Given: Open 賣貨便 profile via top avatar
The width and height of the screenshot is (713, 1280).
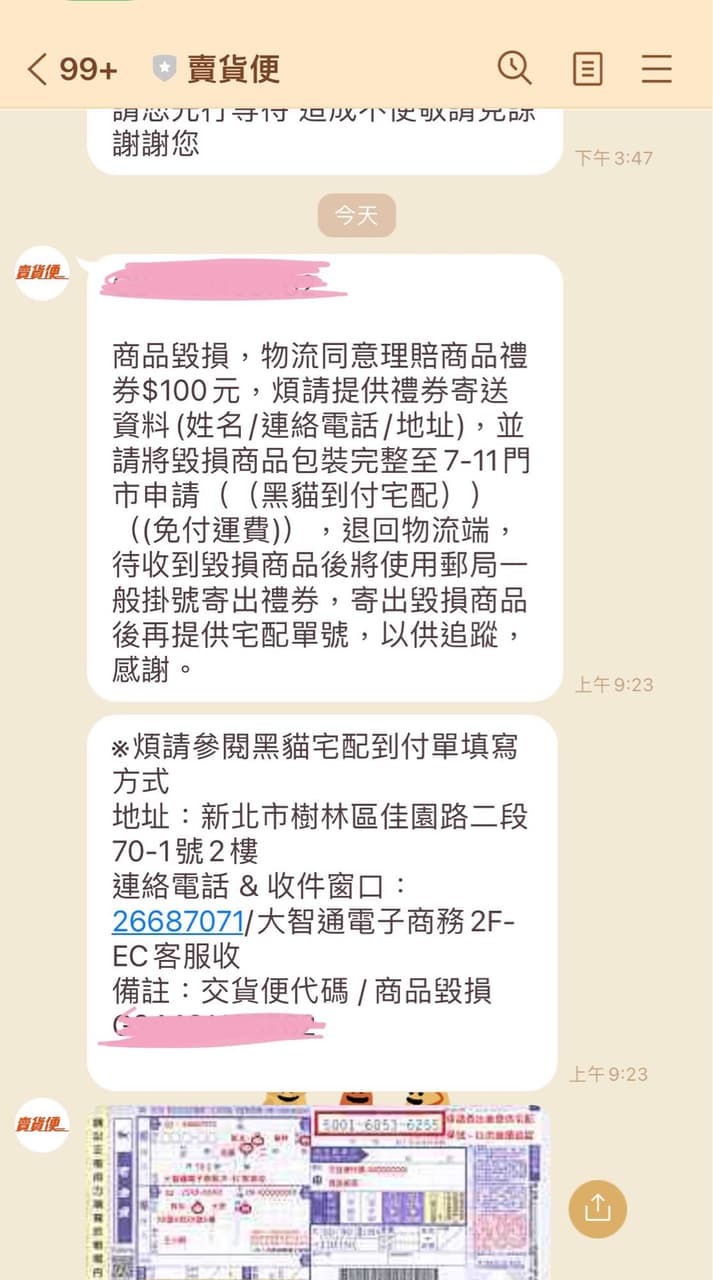Looking at the screenshot, I should (x=42, y=273).
